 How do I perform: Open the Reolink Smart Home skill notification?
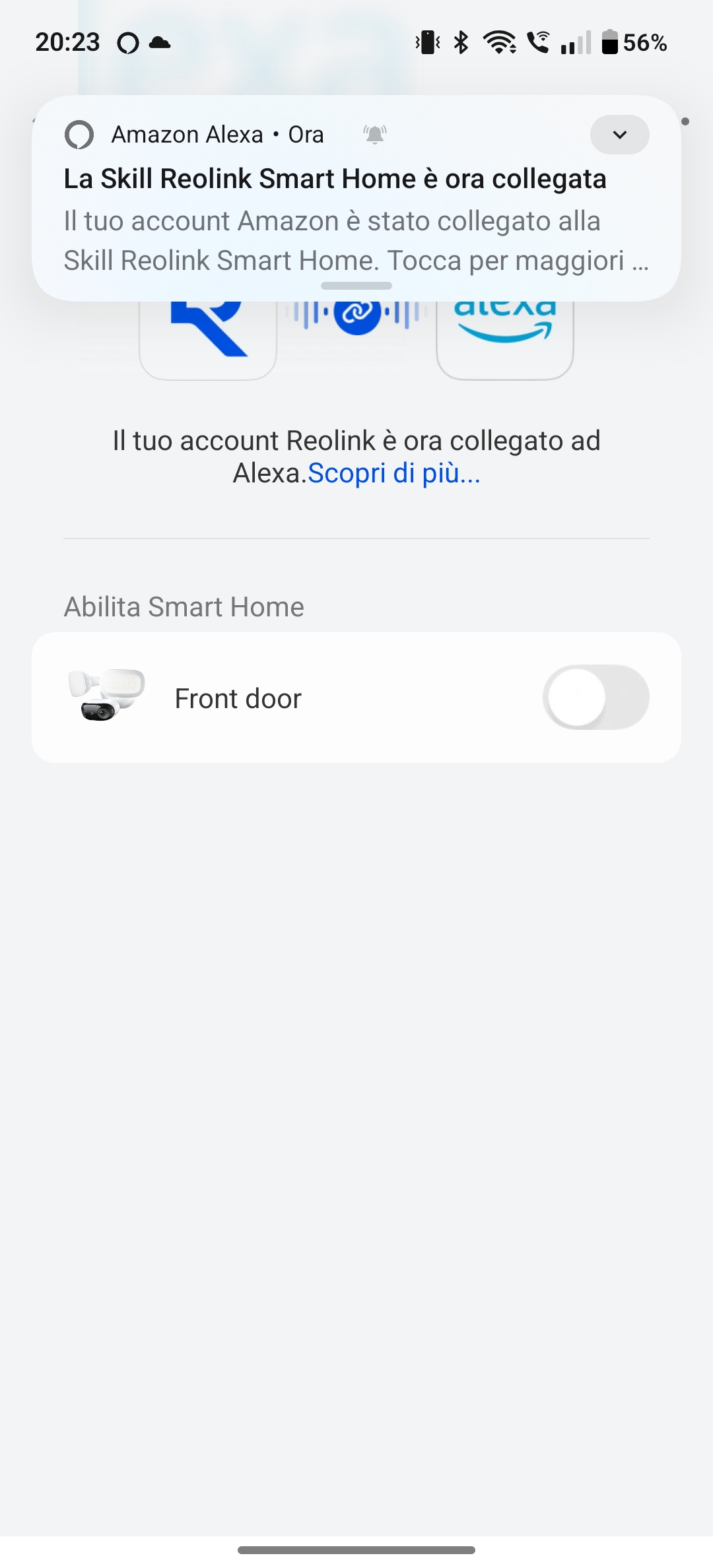(356, 199)
